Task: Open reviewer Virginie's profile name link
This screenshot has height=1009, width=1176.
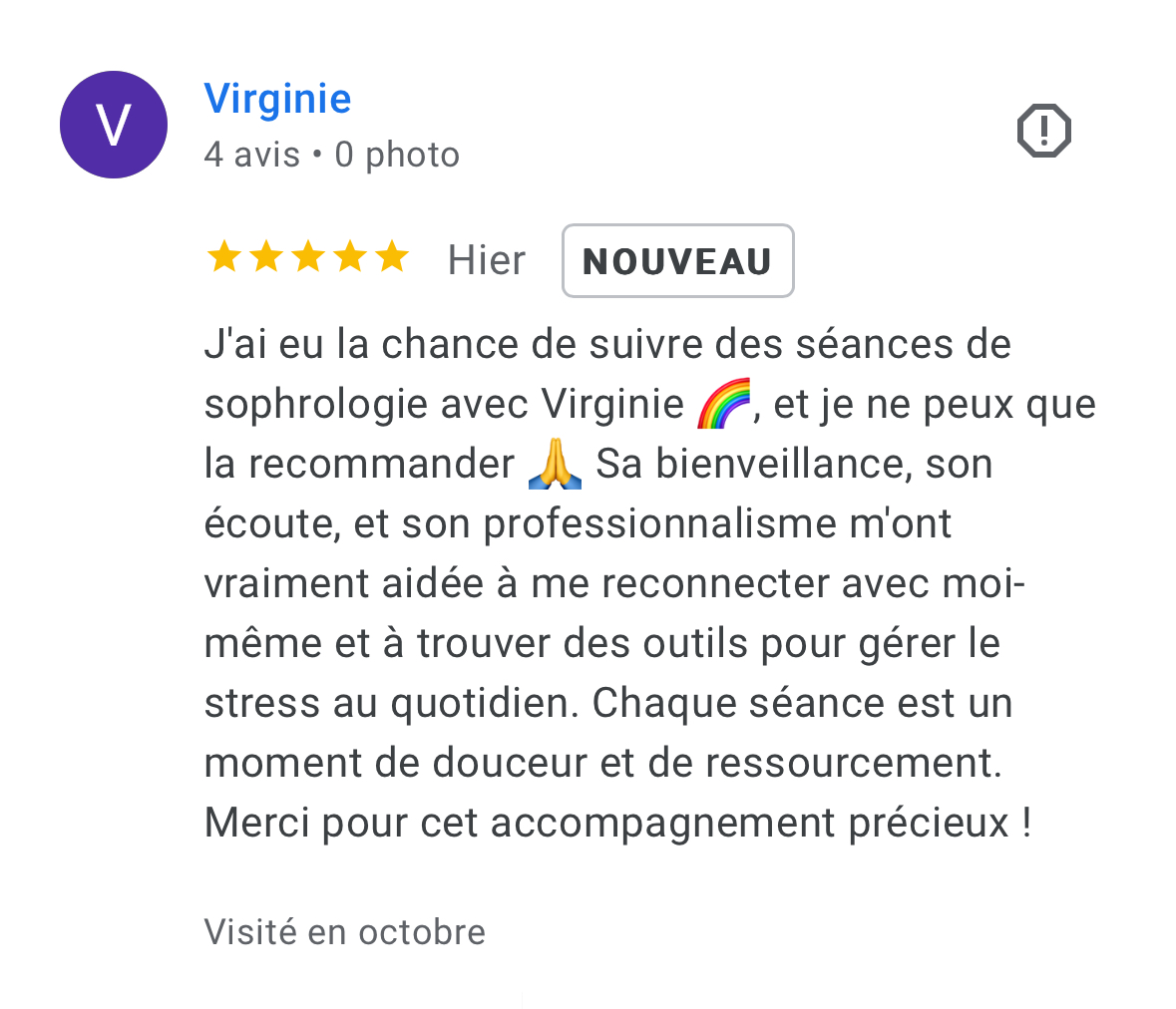Action: point(277,99)
